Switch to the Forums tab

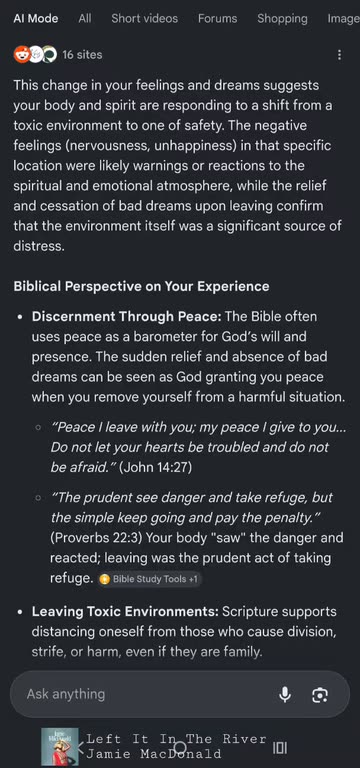click(217, 19)
